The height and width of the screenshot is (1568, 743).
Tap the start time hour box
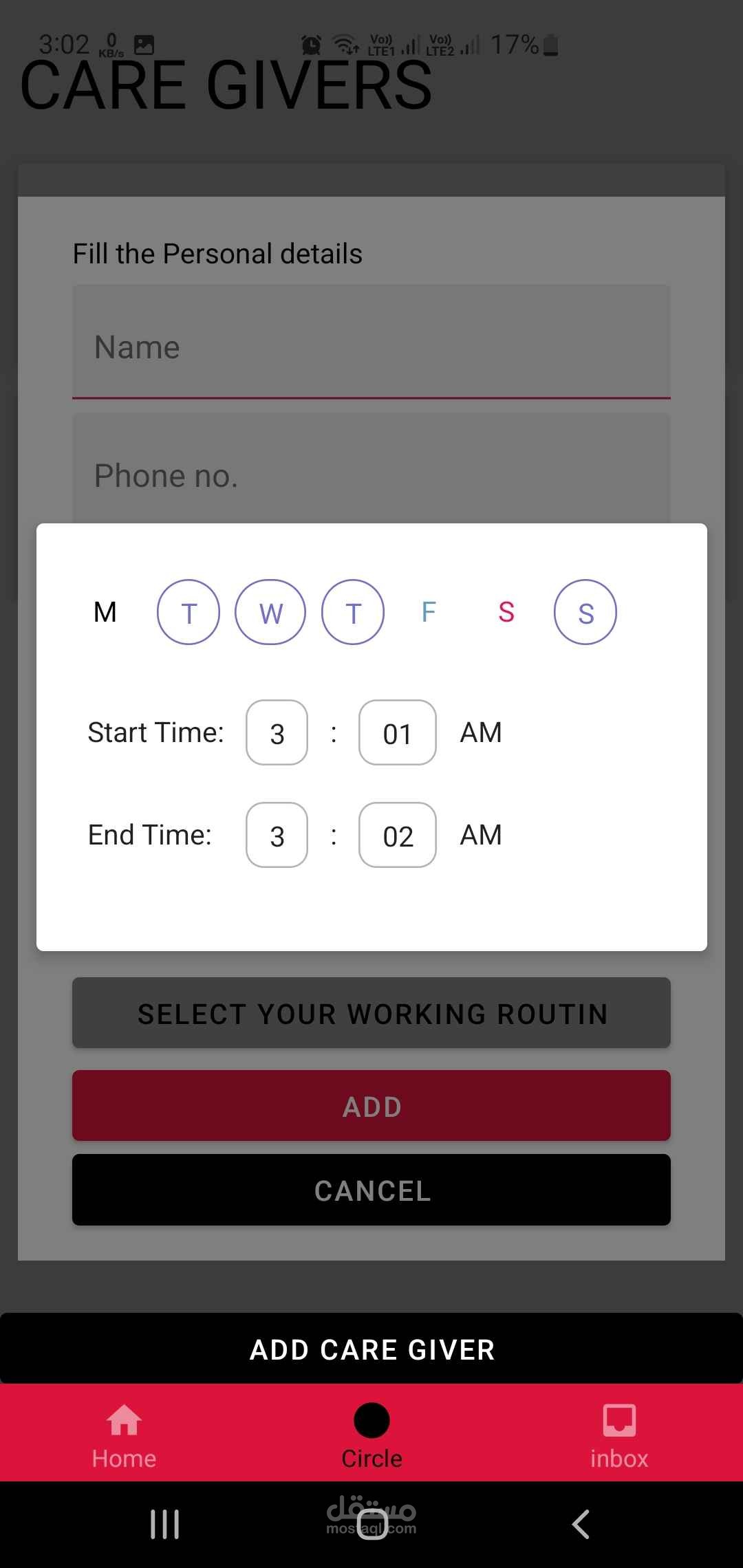click(277, 732)
